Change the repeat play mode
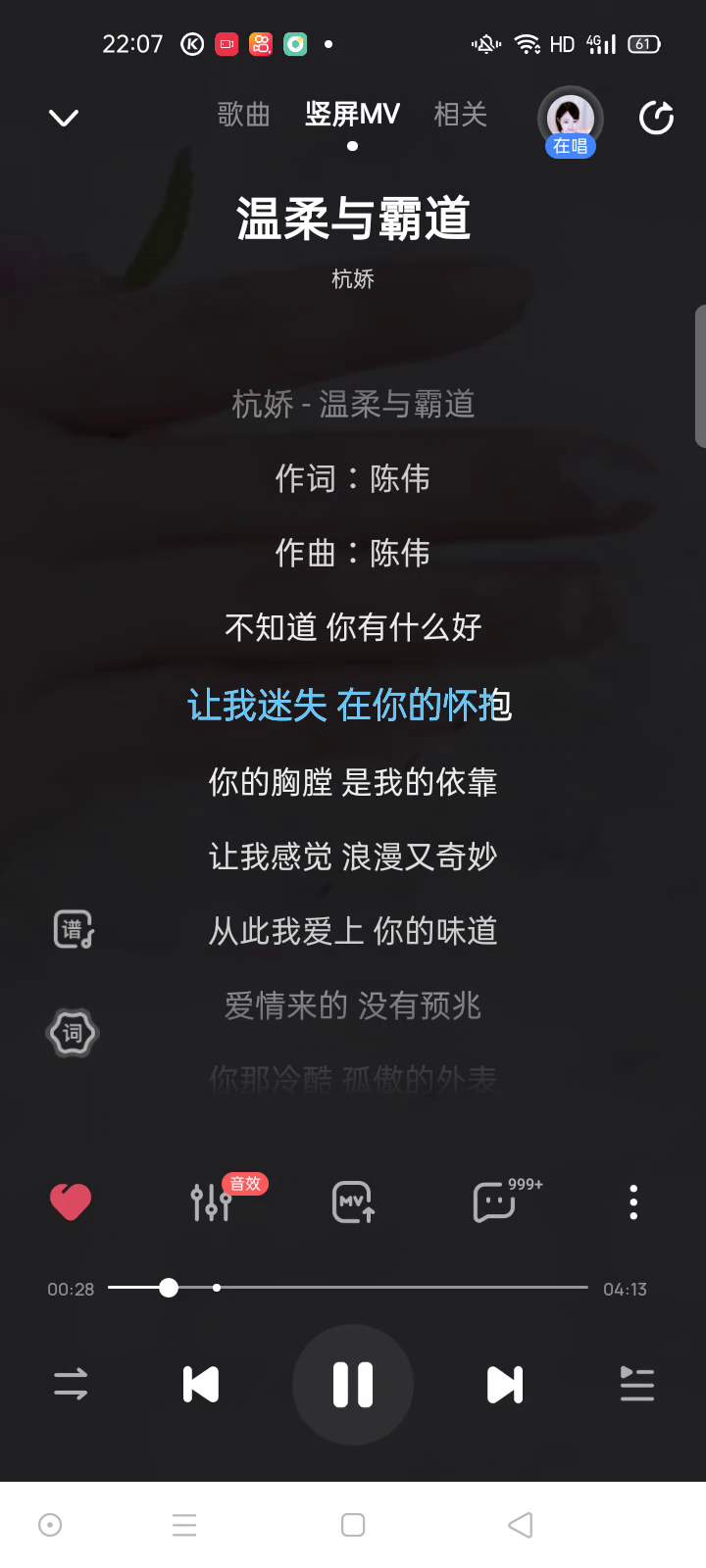This screenshot has width=706, height=1568. (71, 1385)
